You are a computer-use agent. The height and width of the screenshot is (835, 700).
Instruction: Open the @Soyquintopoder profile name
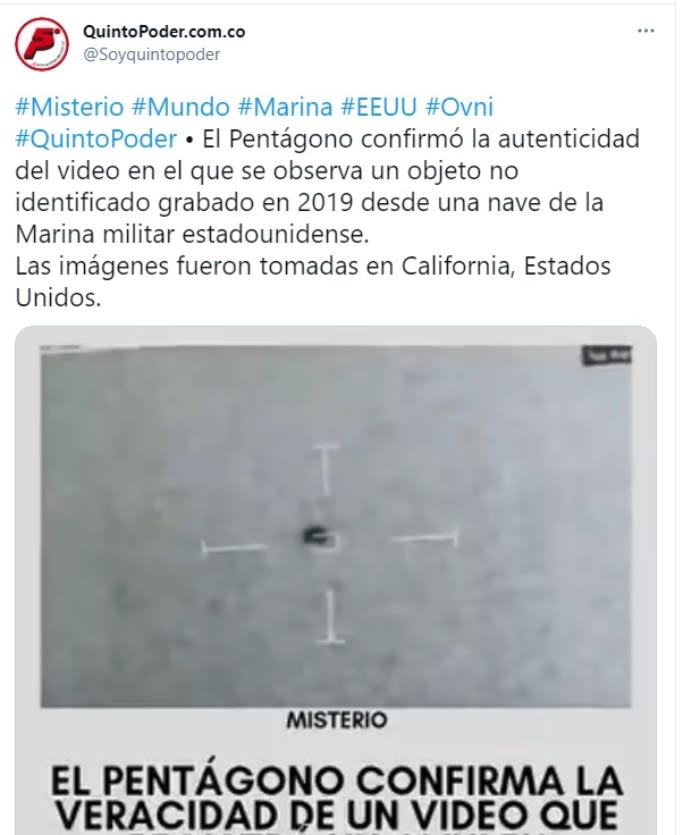click(151, 54)
